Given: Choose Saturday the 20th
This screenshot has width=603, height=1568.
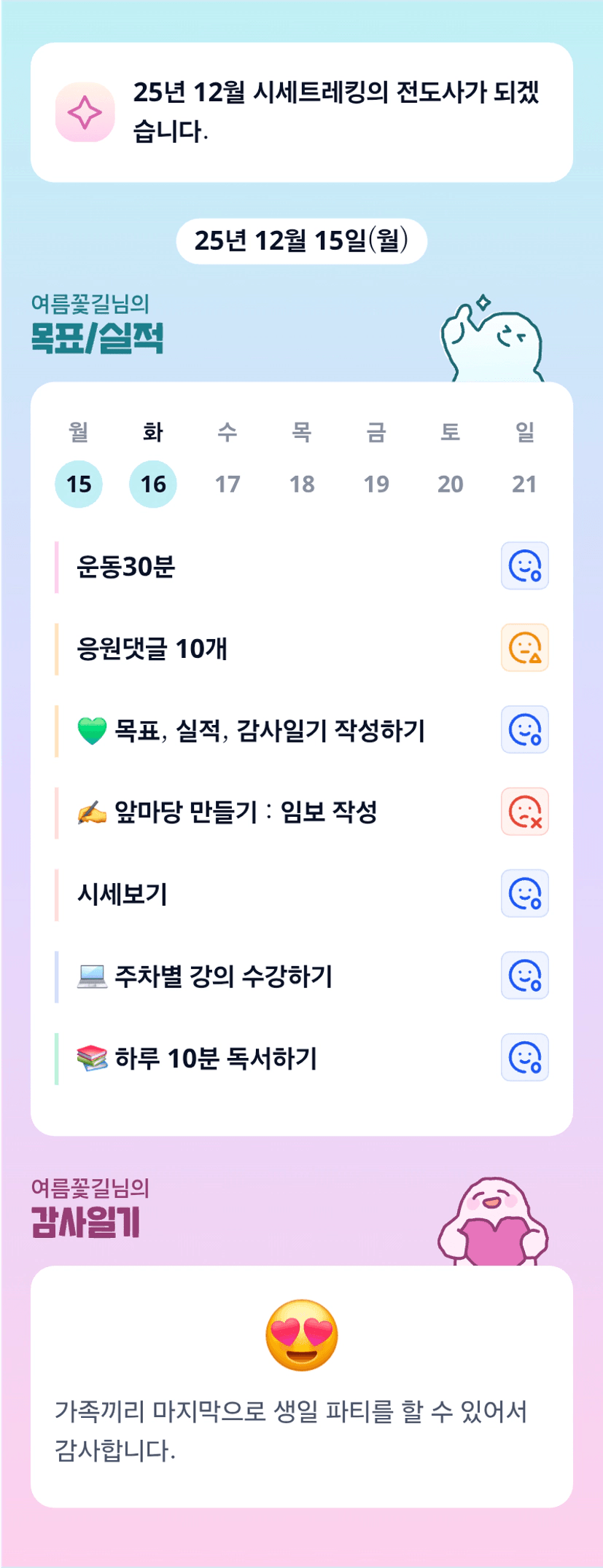Looking at the screenshot, I should [451, 484].
